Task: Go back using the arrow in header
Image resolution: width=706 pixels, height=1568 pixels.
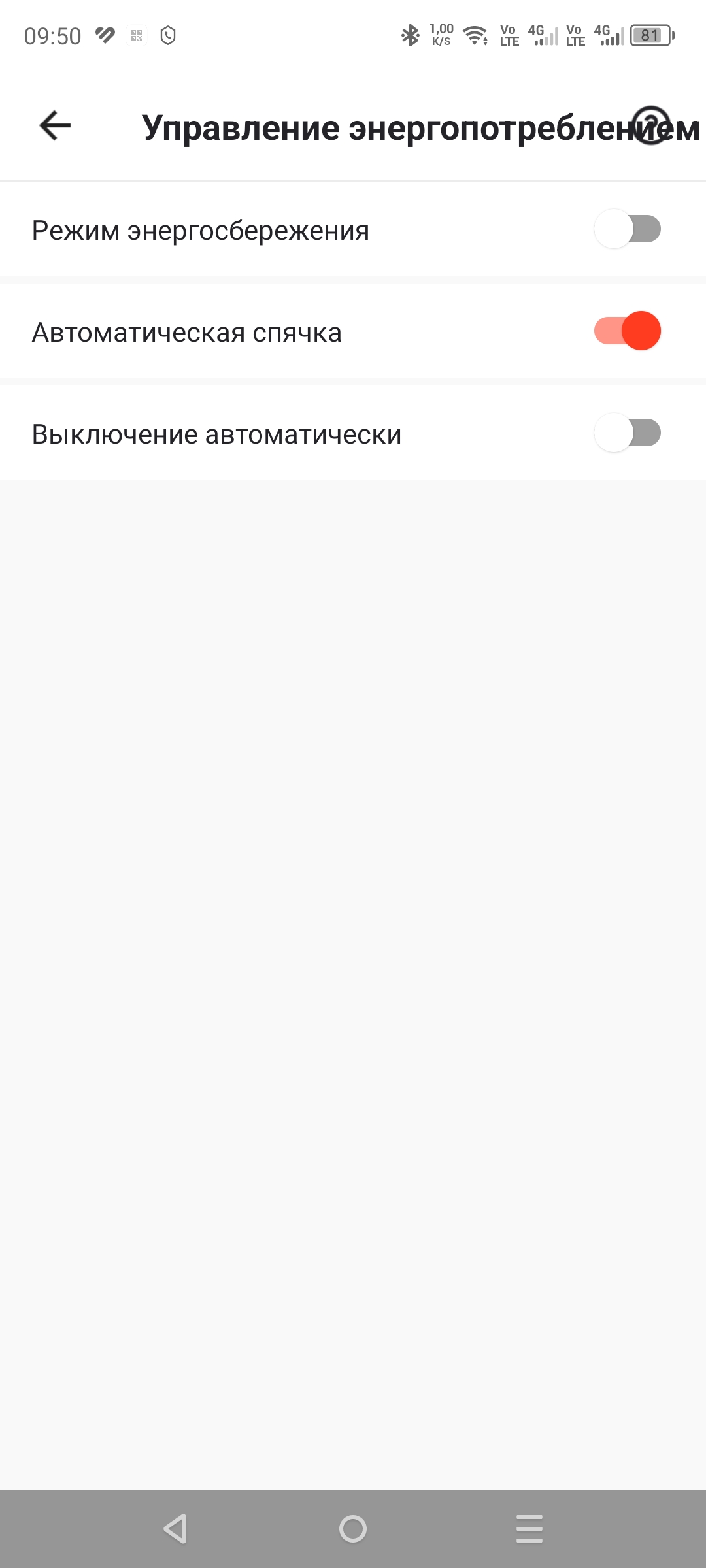Action: click(55, 125)
